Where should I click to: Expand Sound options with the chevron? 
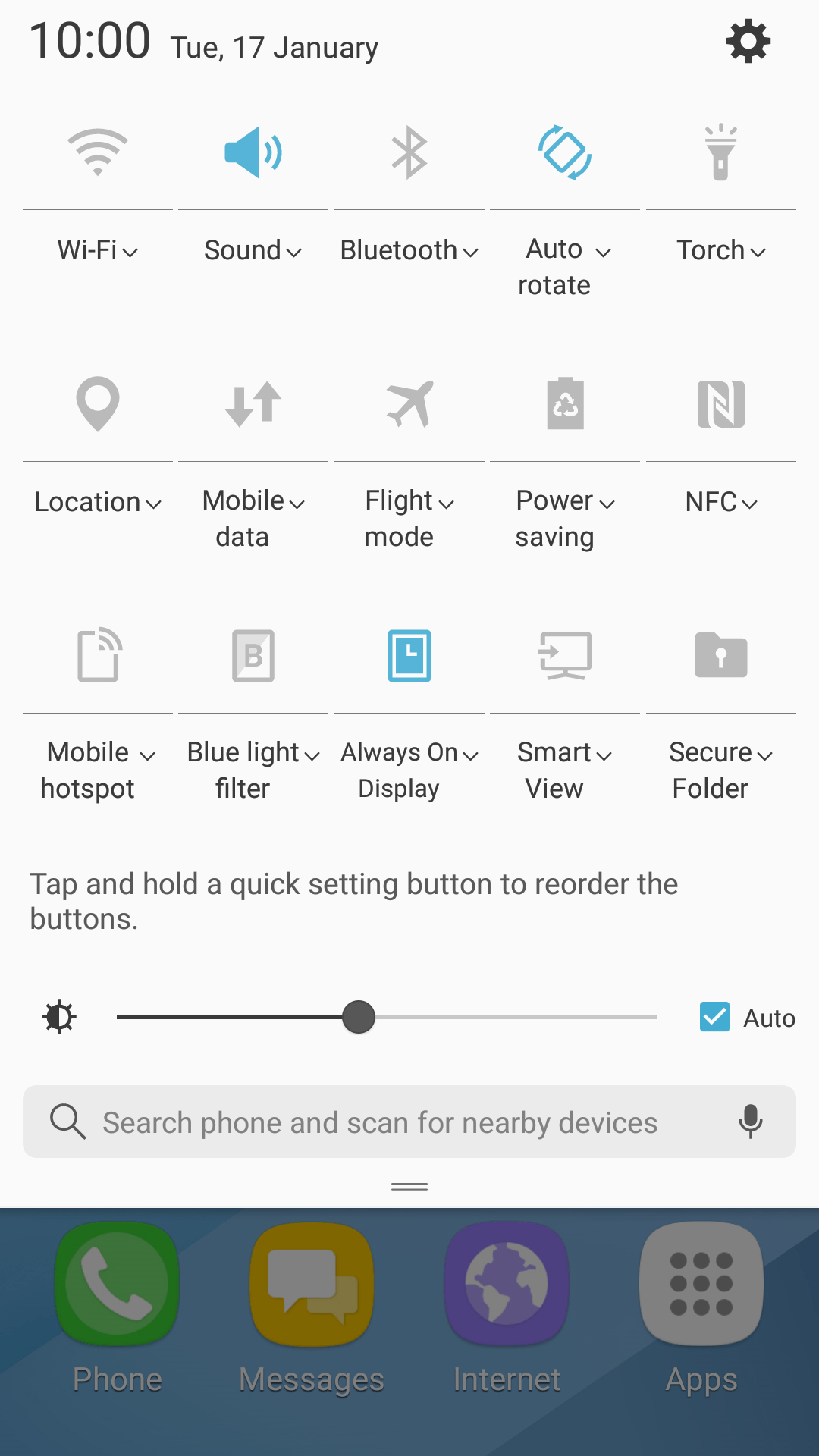tap(294, 252)
